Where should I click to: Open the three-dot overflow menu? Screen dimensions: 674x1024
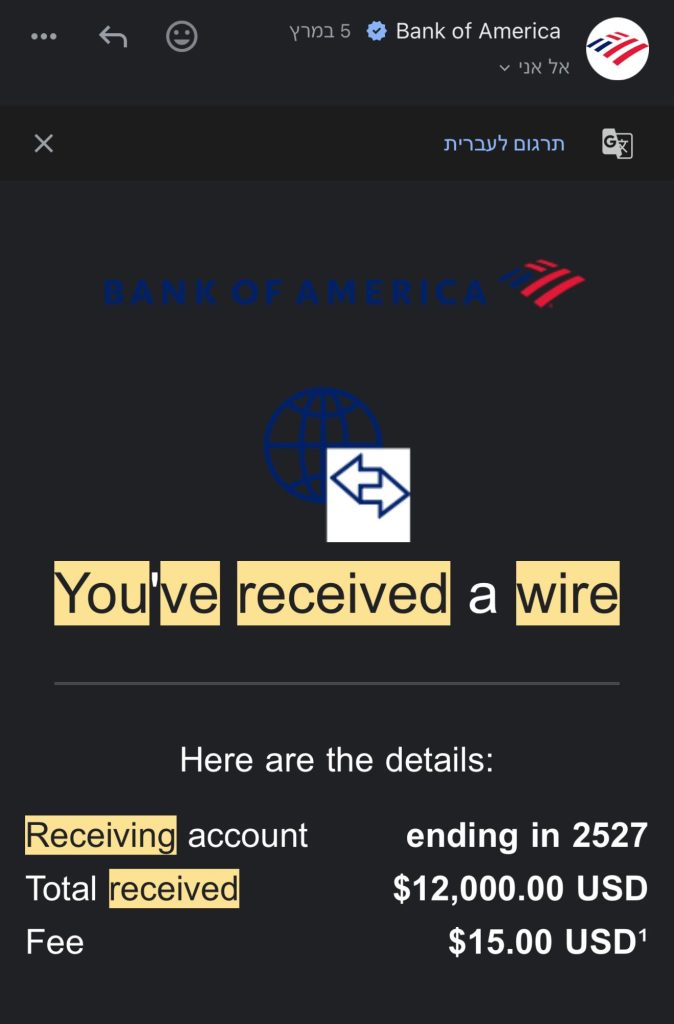pos(44,37)
